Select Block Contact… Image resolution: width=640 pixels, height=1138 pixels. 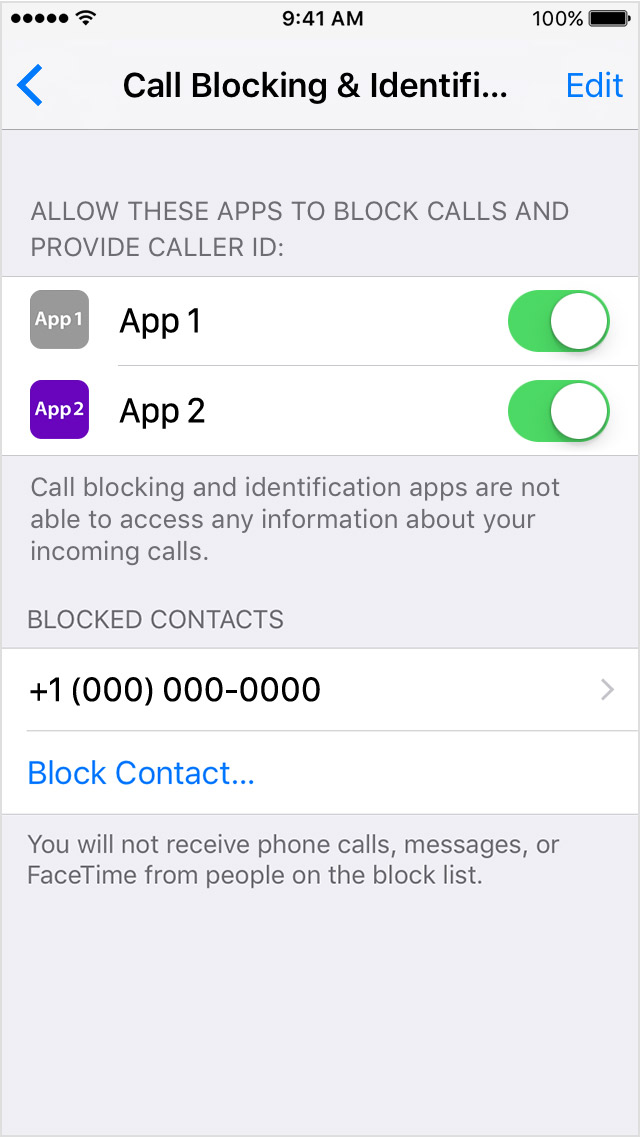[141, 773]
